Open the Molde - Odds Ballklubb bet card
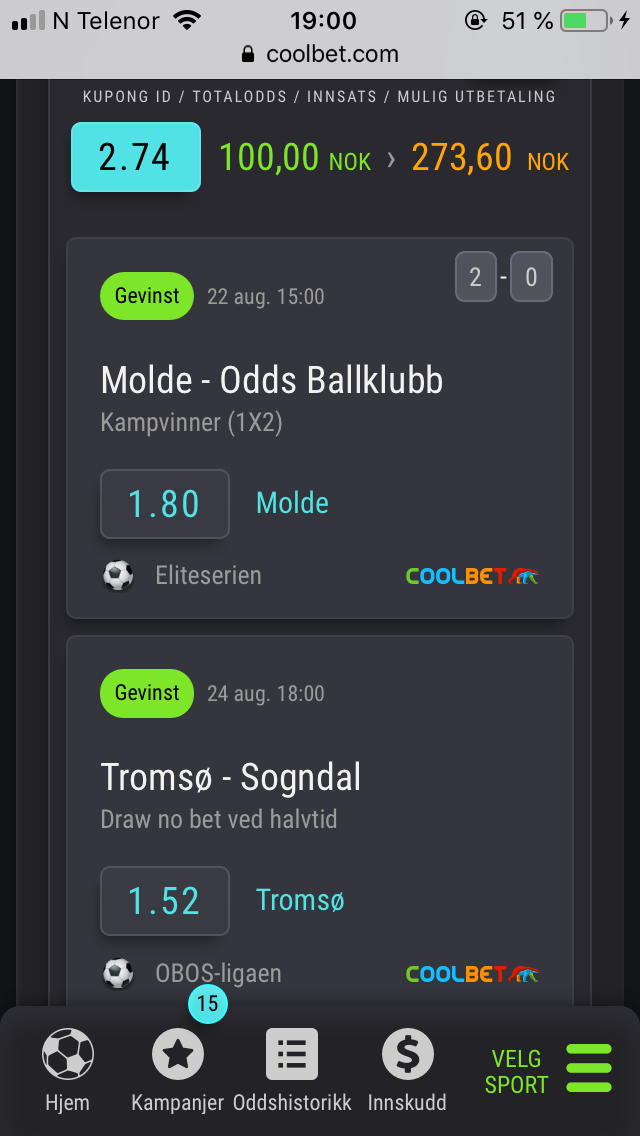Screen dimensions: 640x1136 pyautogui.click(x=272, y=381)
